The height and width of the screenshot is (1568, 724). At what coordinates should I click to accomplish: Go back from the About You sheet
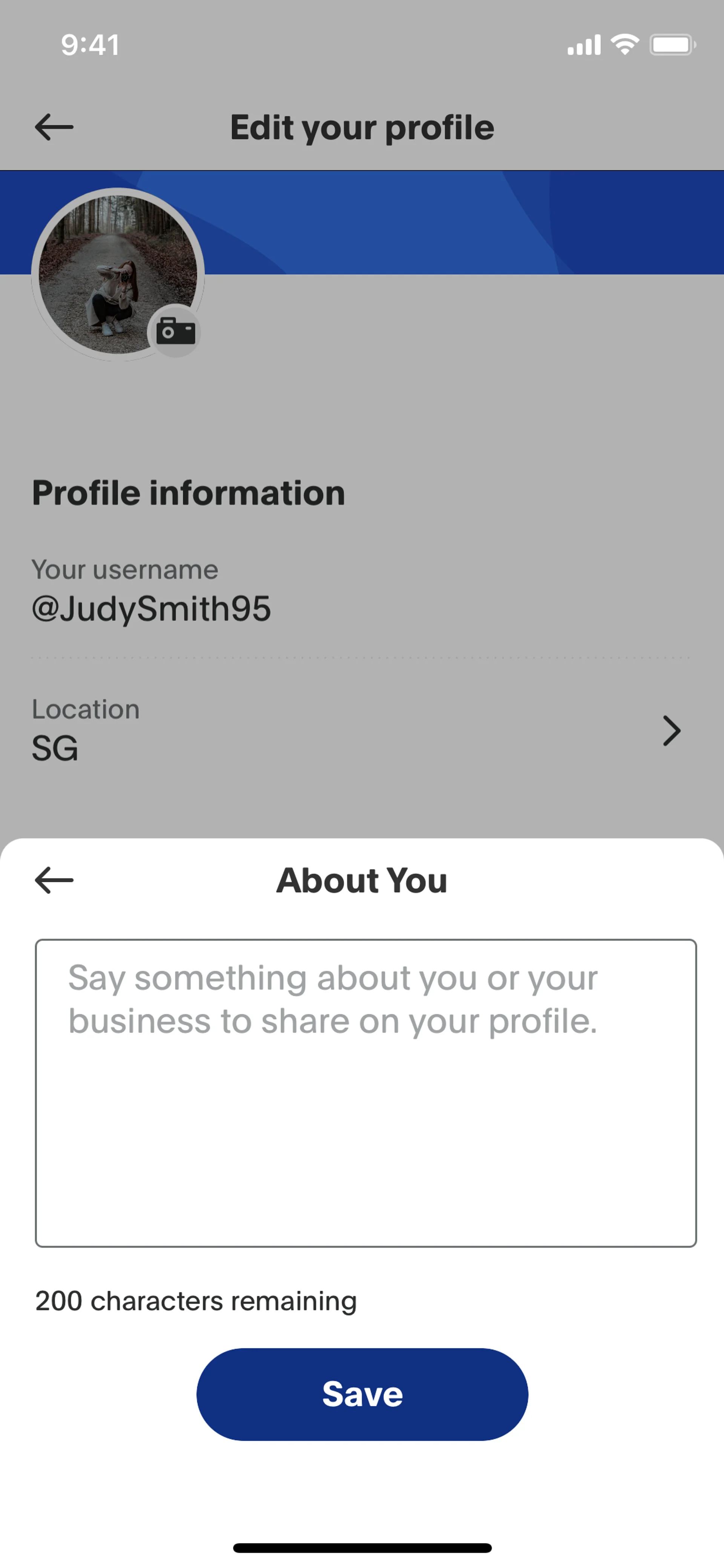pyautogui.click(x=54, y=880)
